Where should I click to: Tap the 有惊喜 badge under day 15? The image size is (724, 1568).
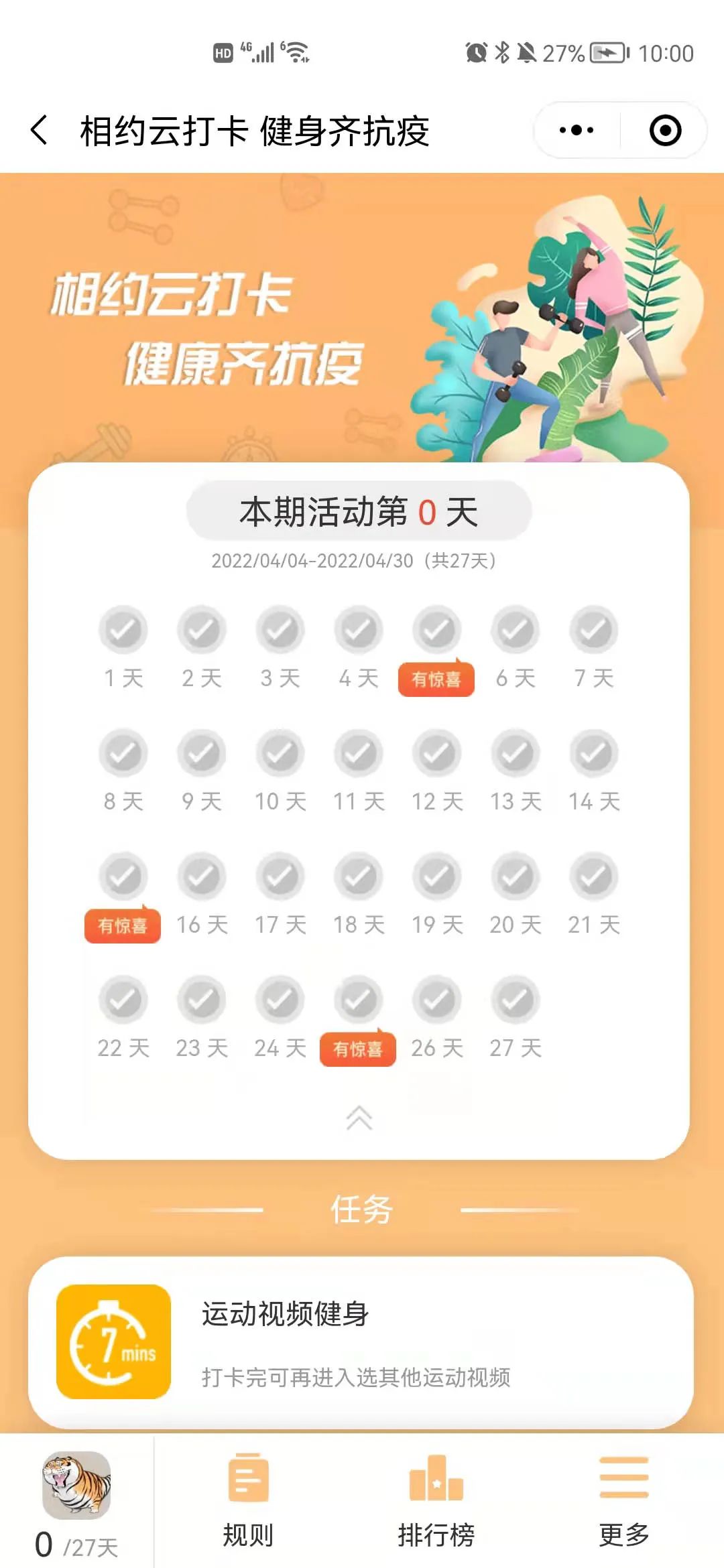click(123, 926)
